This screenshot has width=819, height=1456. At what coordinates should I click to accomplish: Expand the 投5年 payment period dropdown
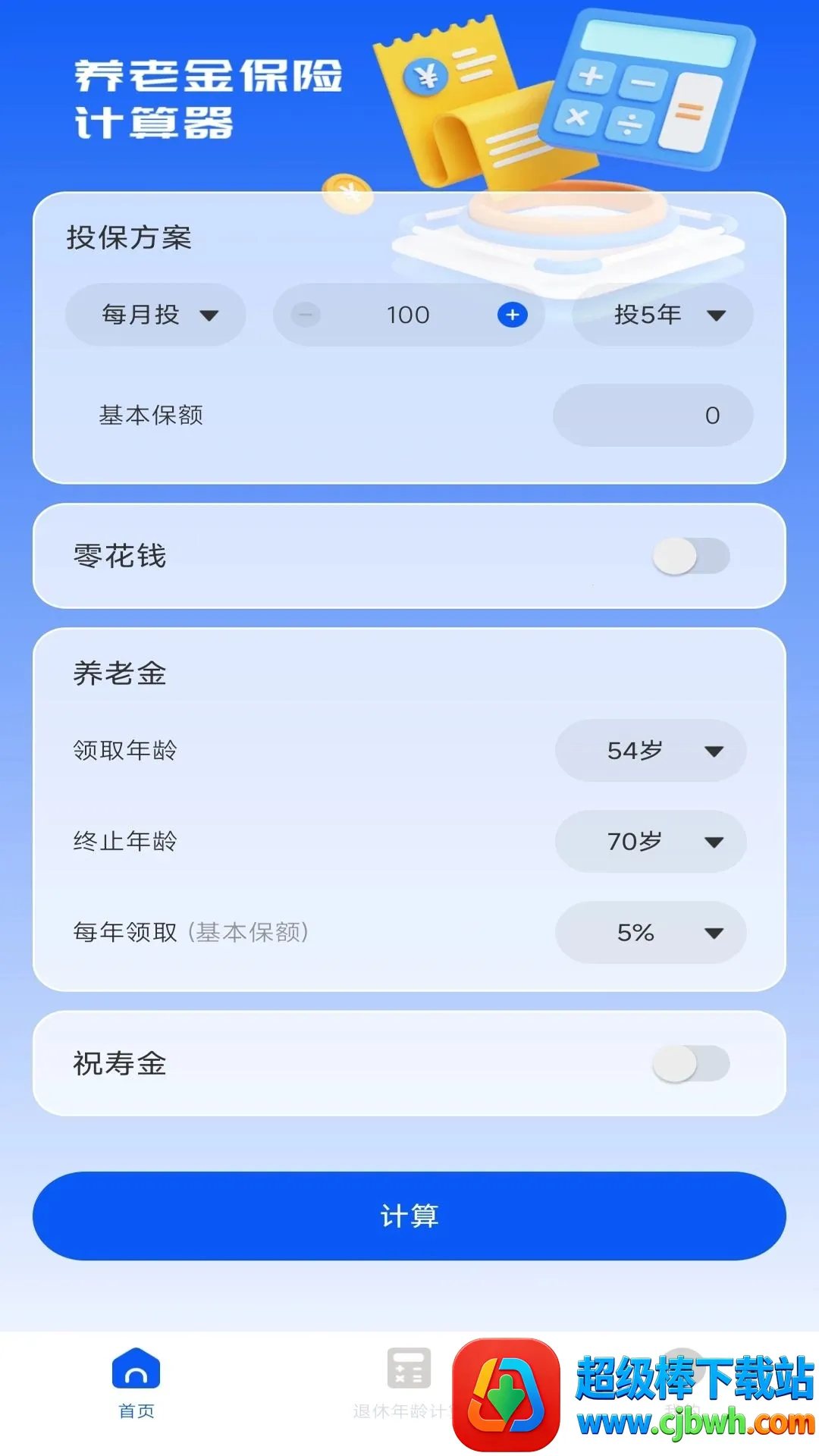(663, 315)
